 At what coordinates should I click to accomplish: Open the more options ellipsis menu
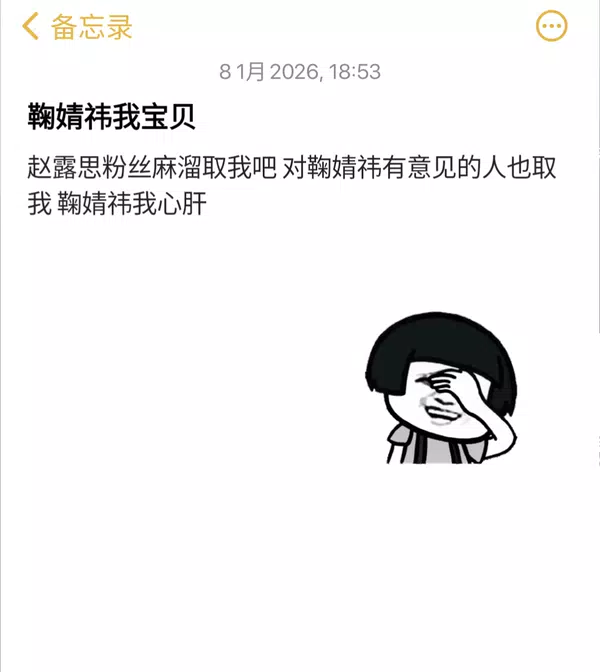551,27
